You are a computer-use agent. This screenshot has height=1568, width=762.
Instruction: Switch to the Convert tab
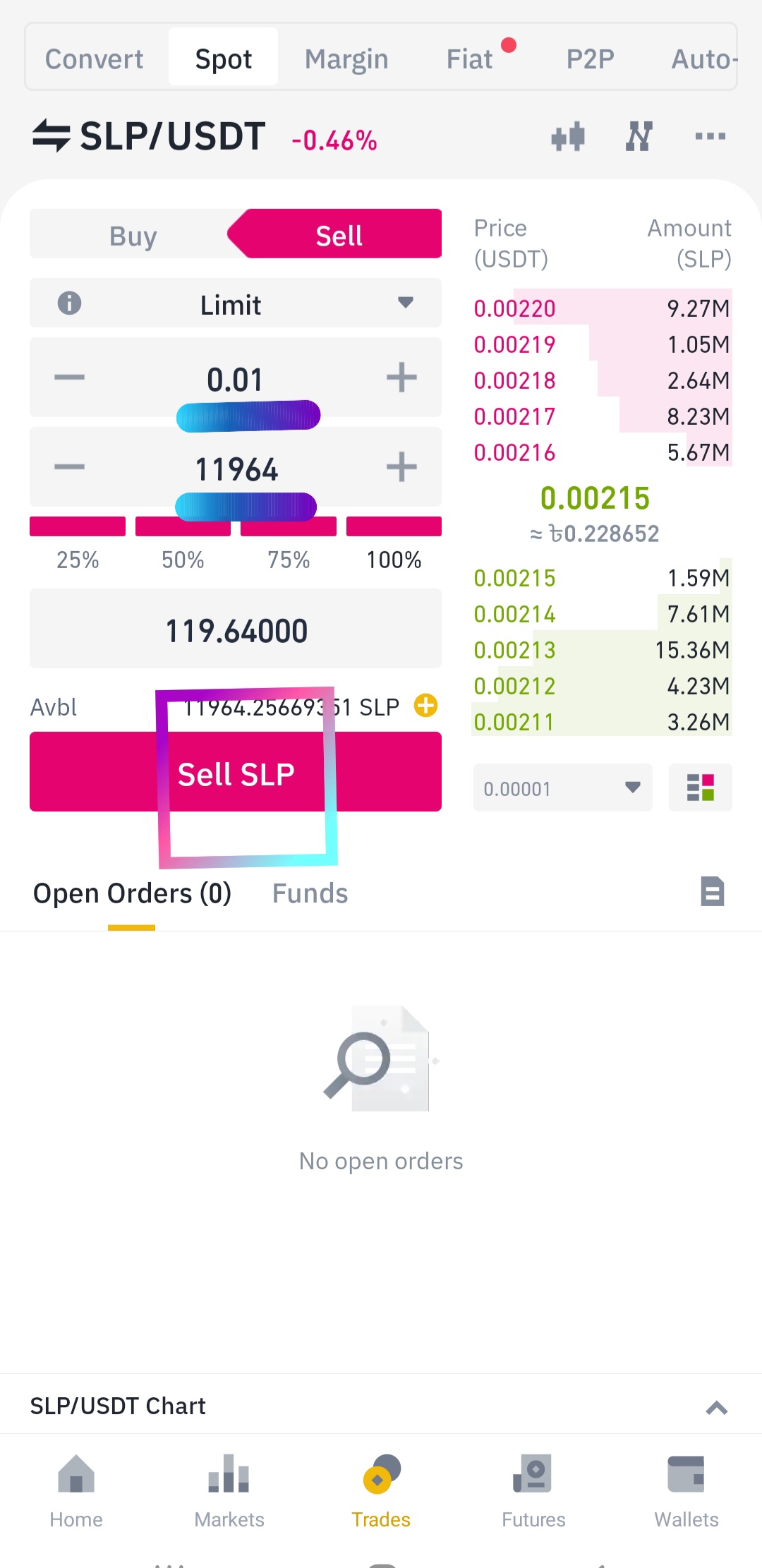click(x=94, y=59)
